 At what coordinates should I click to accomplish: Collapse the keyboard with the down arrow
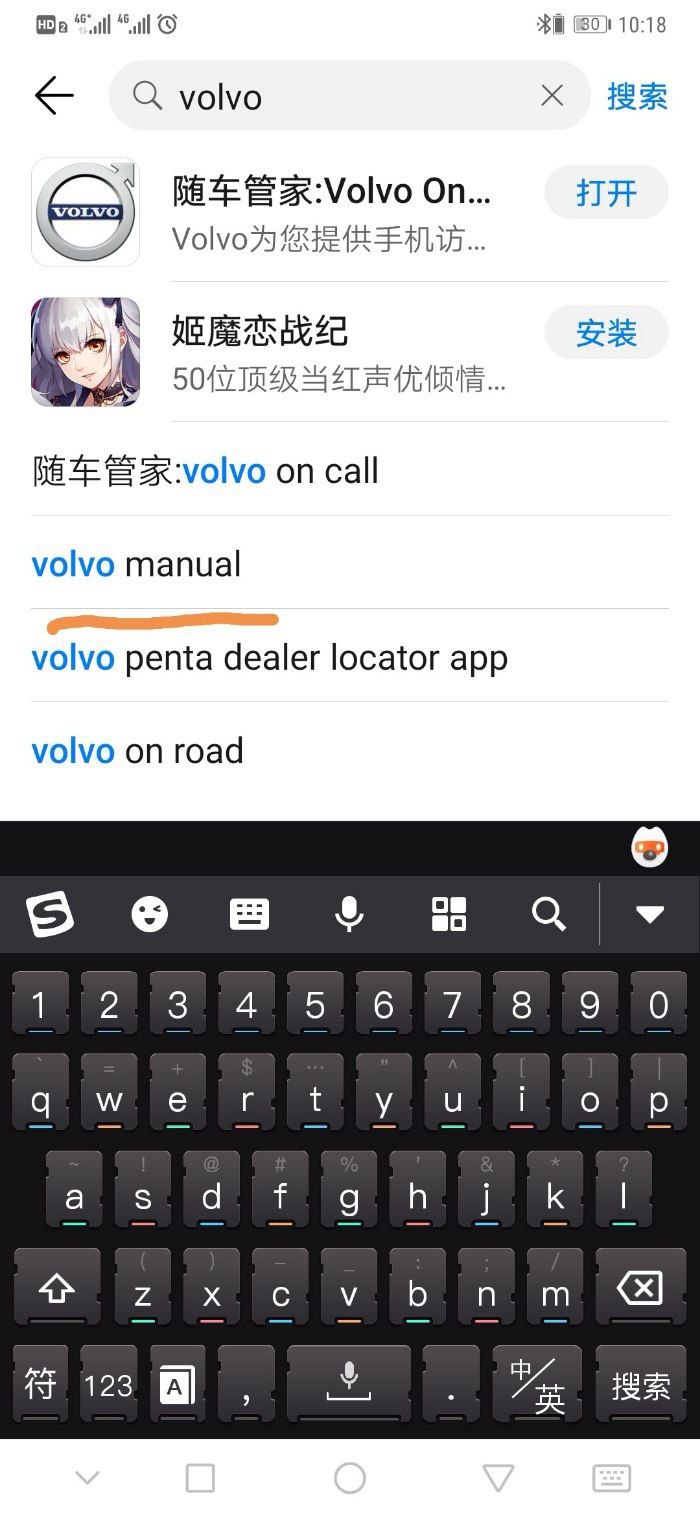coord(650,913)
